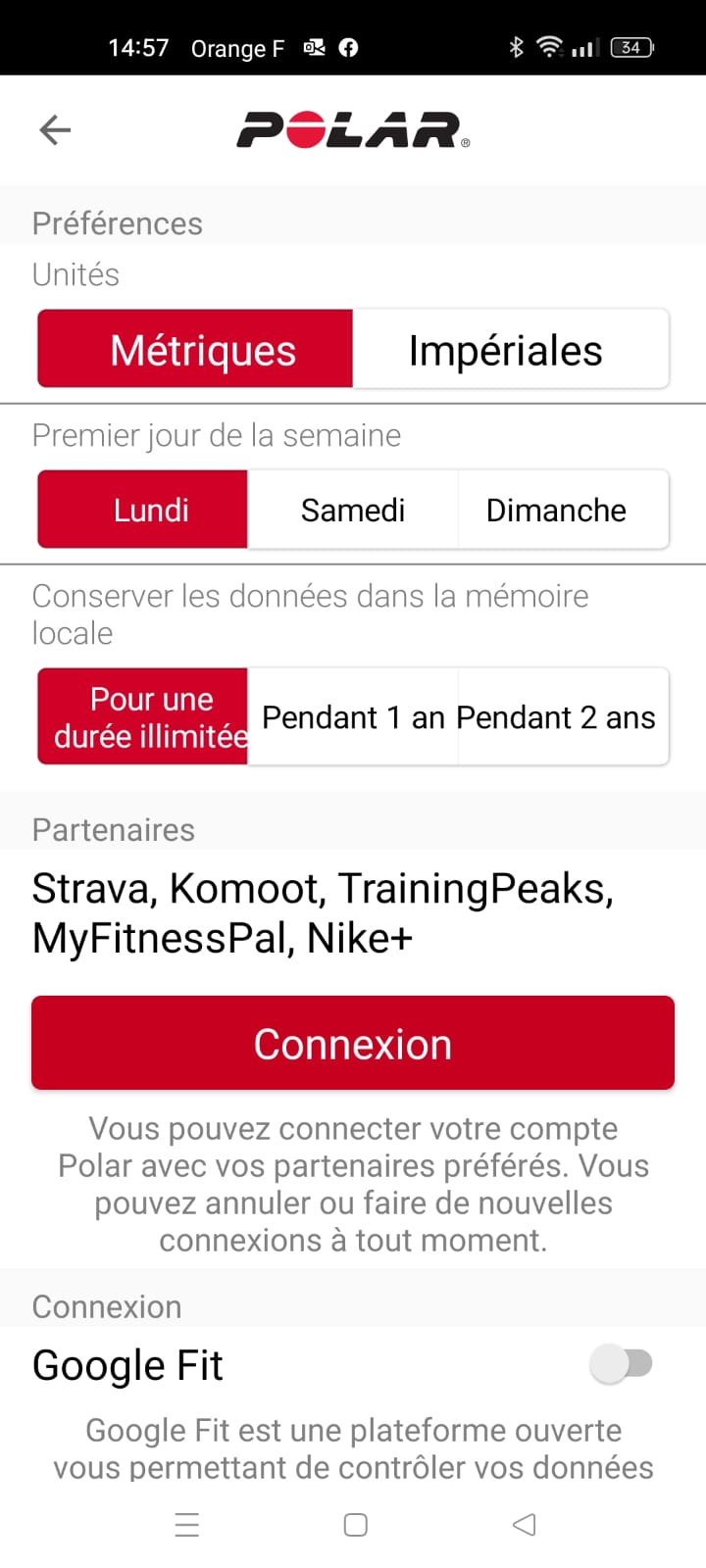This screenshot has width=706, height=1568.
Task: Go to the system home screen
Action: (x=355, y=1525)
